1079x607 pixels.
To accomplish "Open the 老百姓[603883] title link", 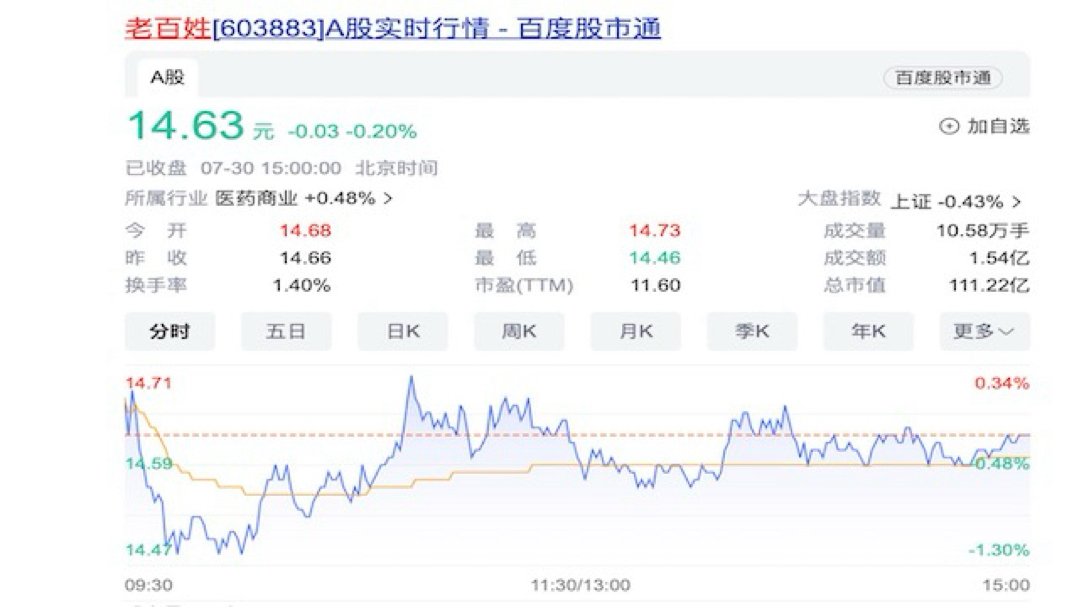I will (x=392, y=27).
